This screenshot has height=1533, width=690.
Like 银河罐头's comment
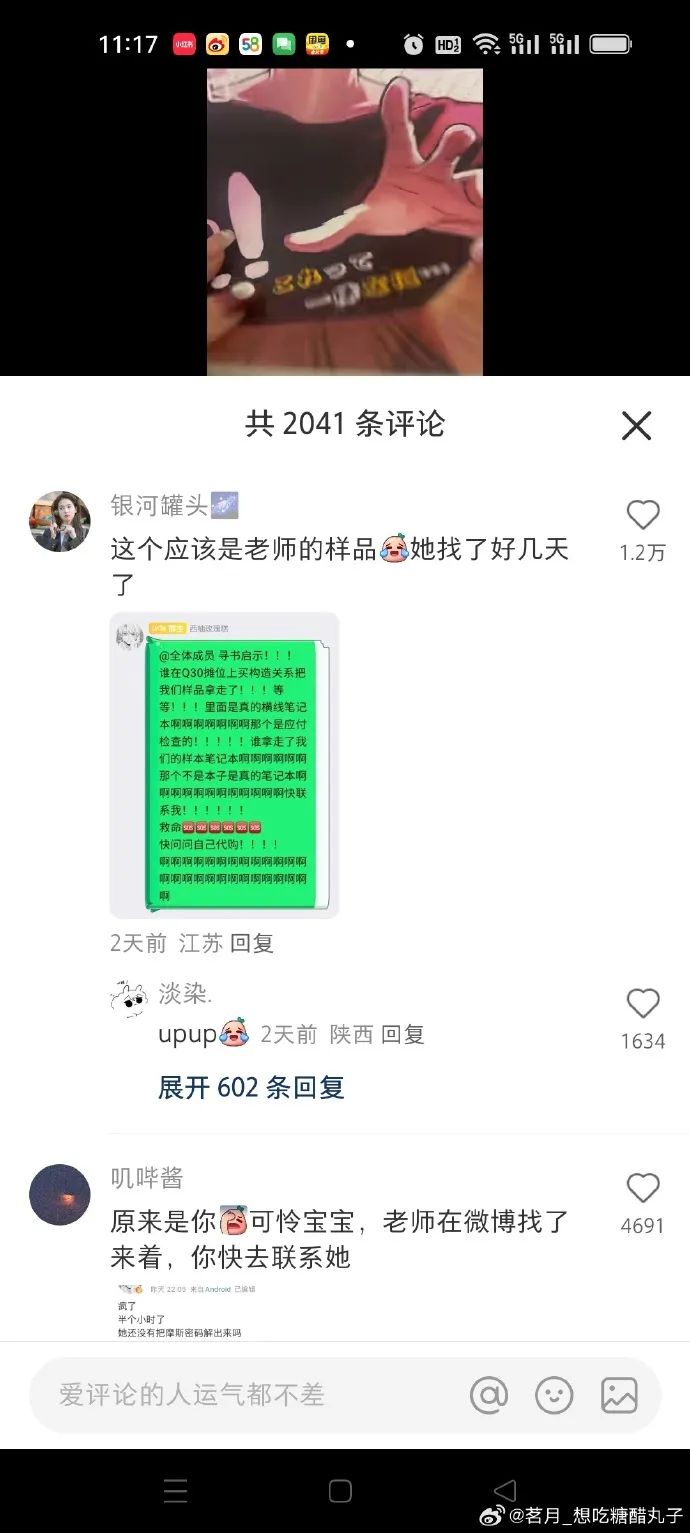[x=642, y=516]
